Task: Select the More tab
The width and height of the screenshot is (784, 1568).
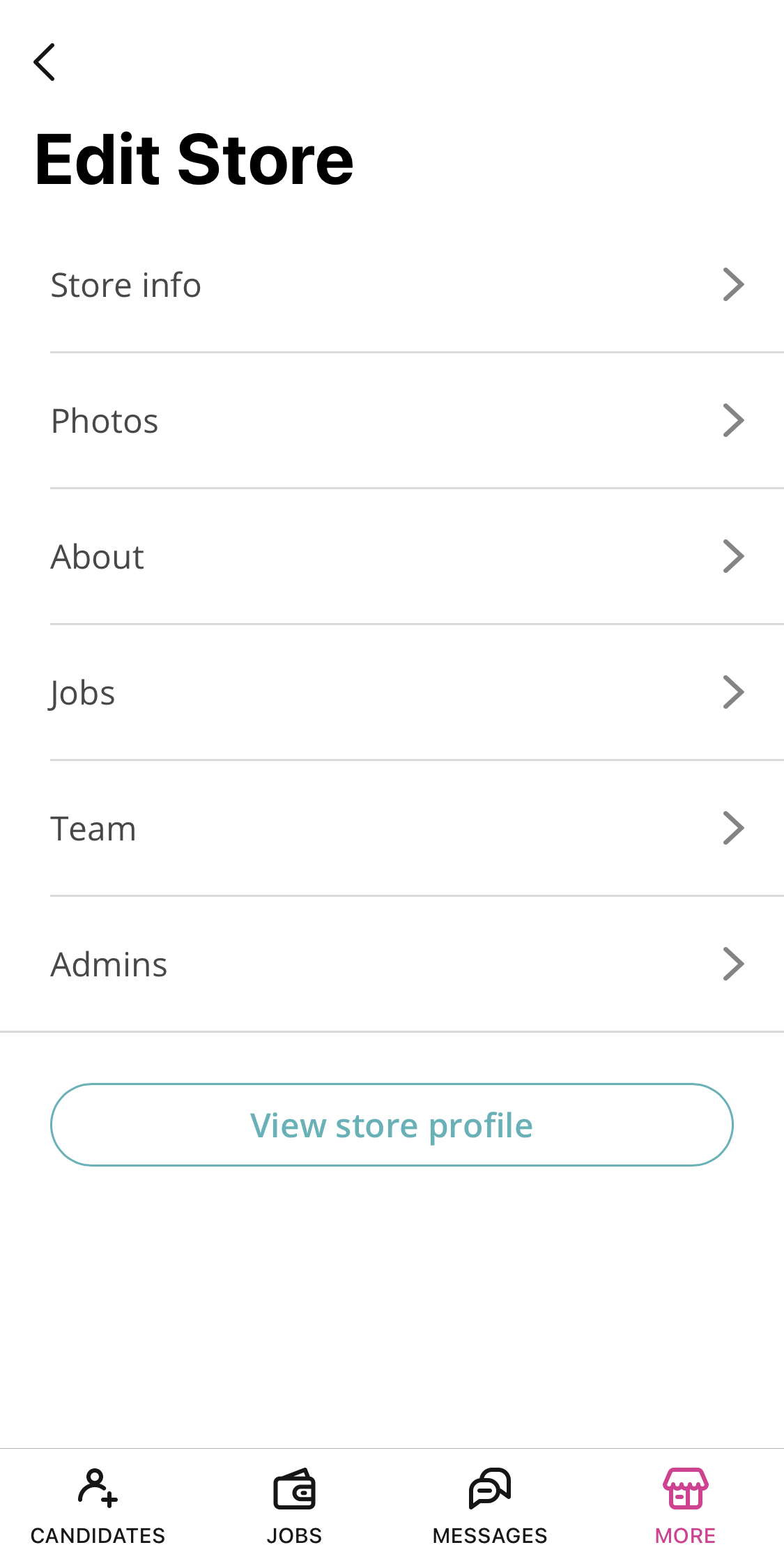Action: click(x=686, y=1507)
